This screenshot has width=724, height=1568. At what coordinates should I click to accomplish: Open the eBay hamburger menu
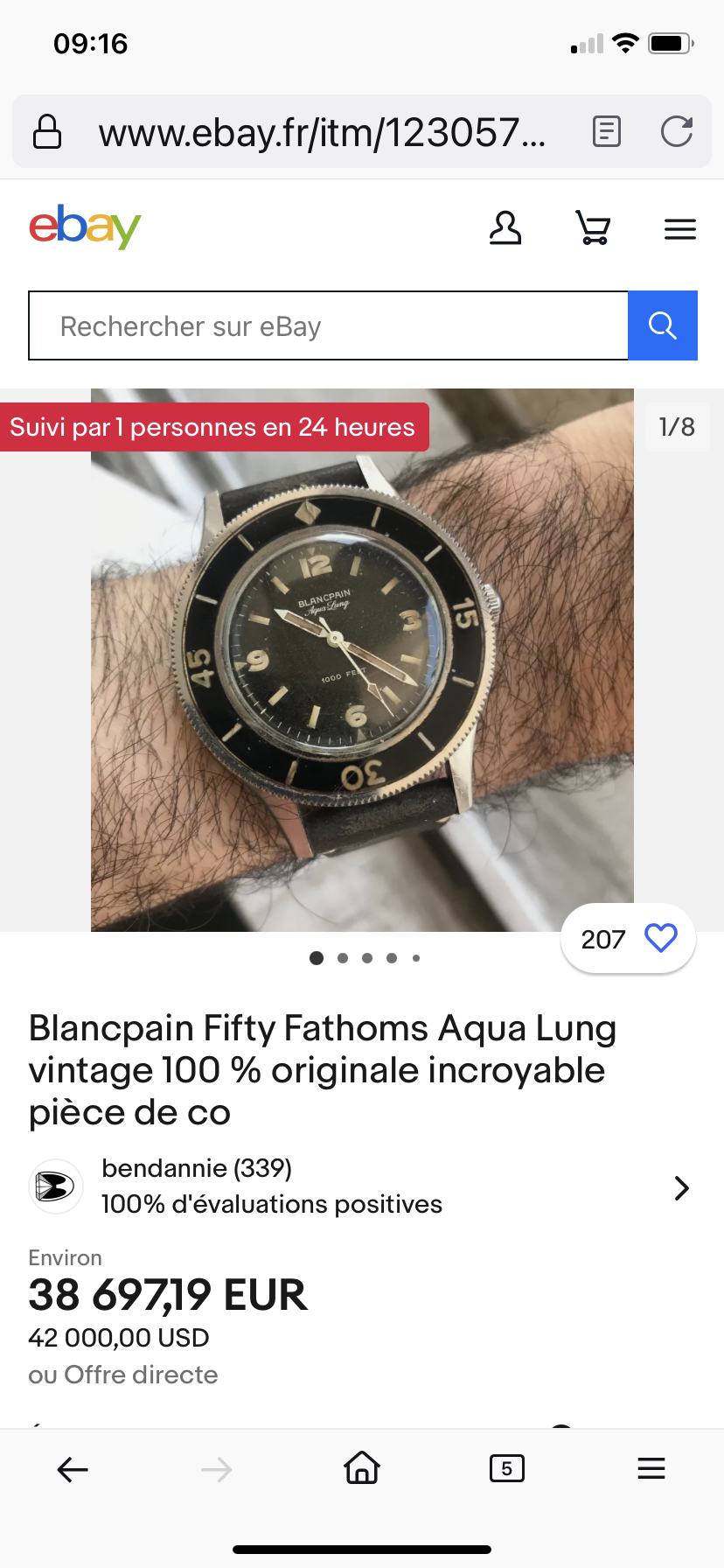coord(679,229)
